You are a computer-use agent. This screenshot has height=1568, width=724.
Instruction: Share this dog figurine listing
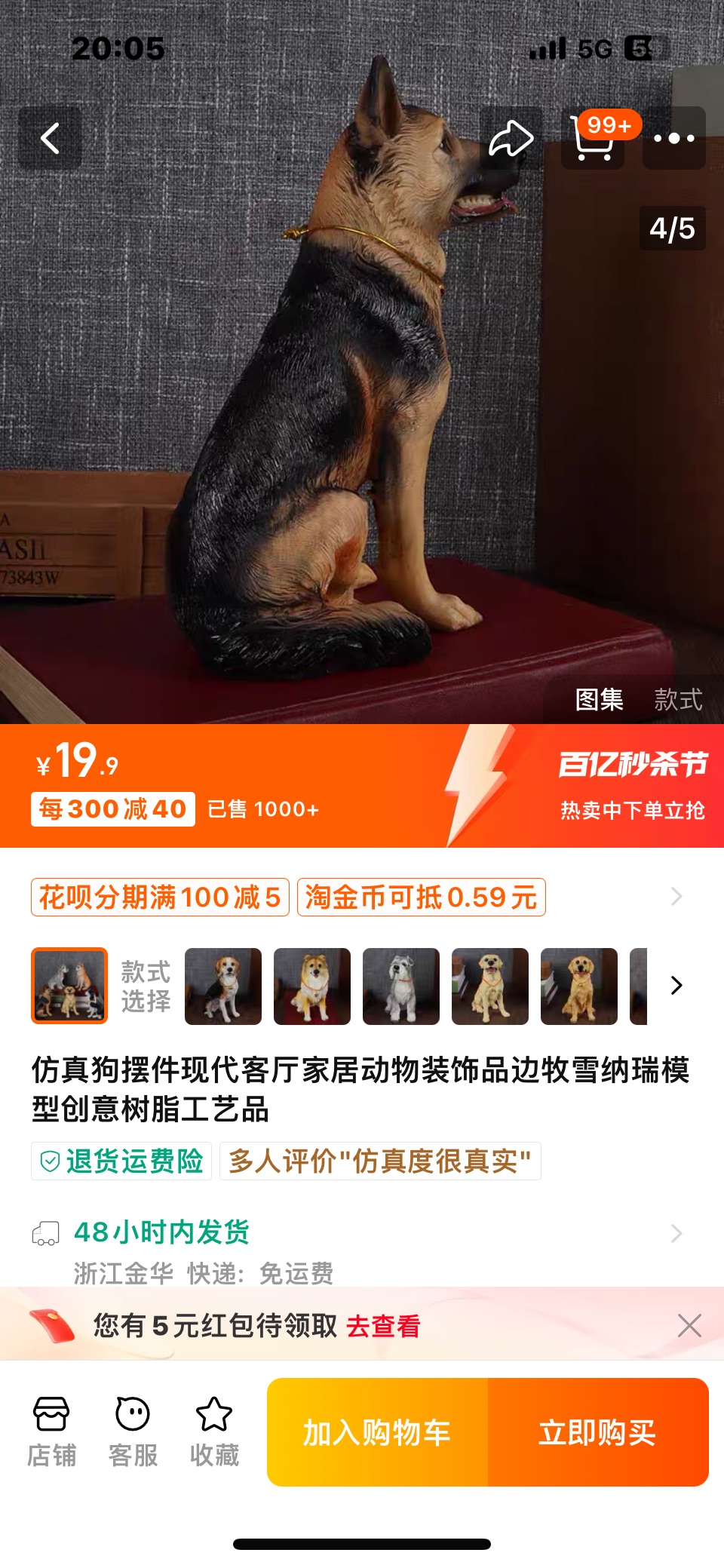point(511,138)
